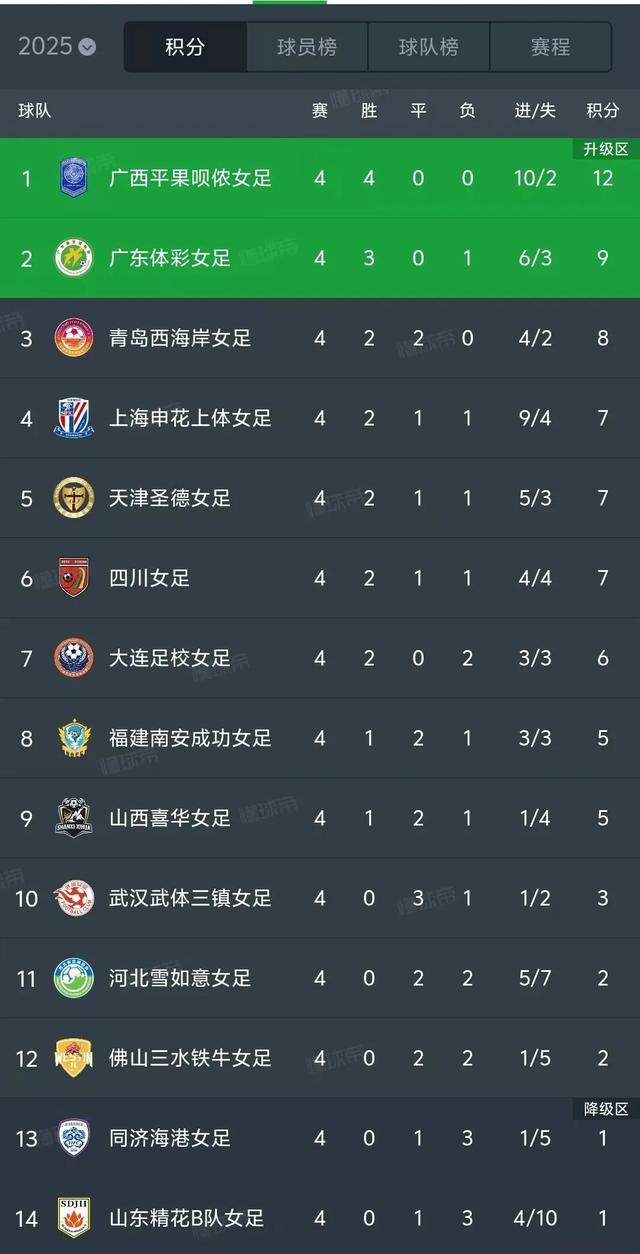Switch to the 球队榜 tab
The height and width of the screenshot is (1254, 640).
coord(429,47)
